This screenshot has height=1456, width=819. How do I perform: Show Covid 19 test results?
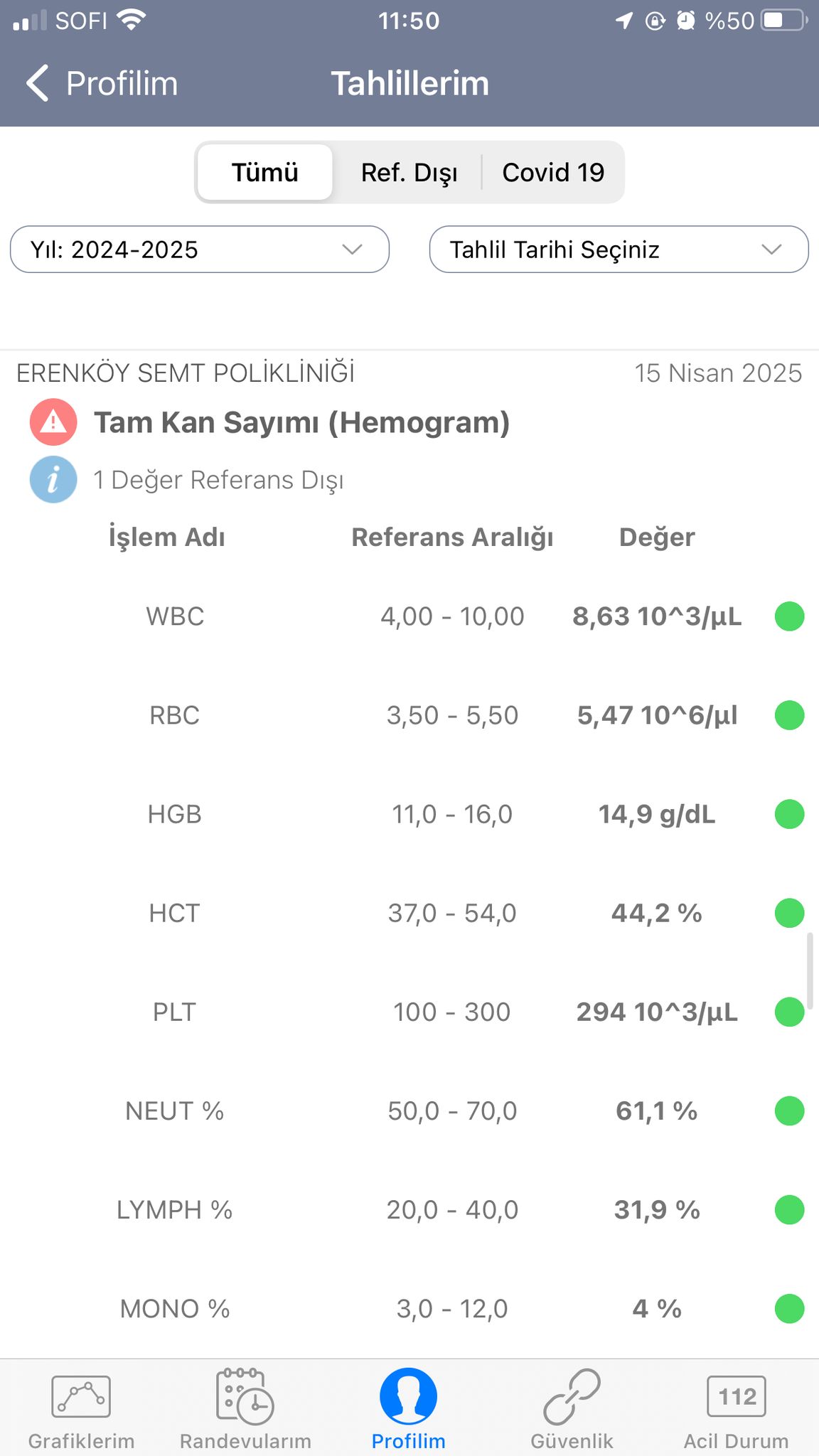click(553, 172)
